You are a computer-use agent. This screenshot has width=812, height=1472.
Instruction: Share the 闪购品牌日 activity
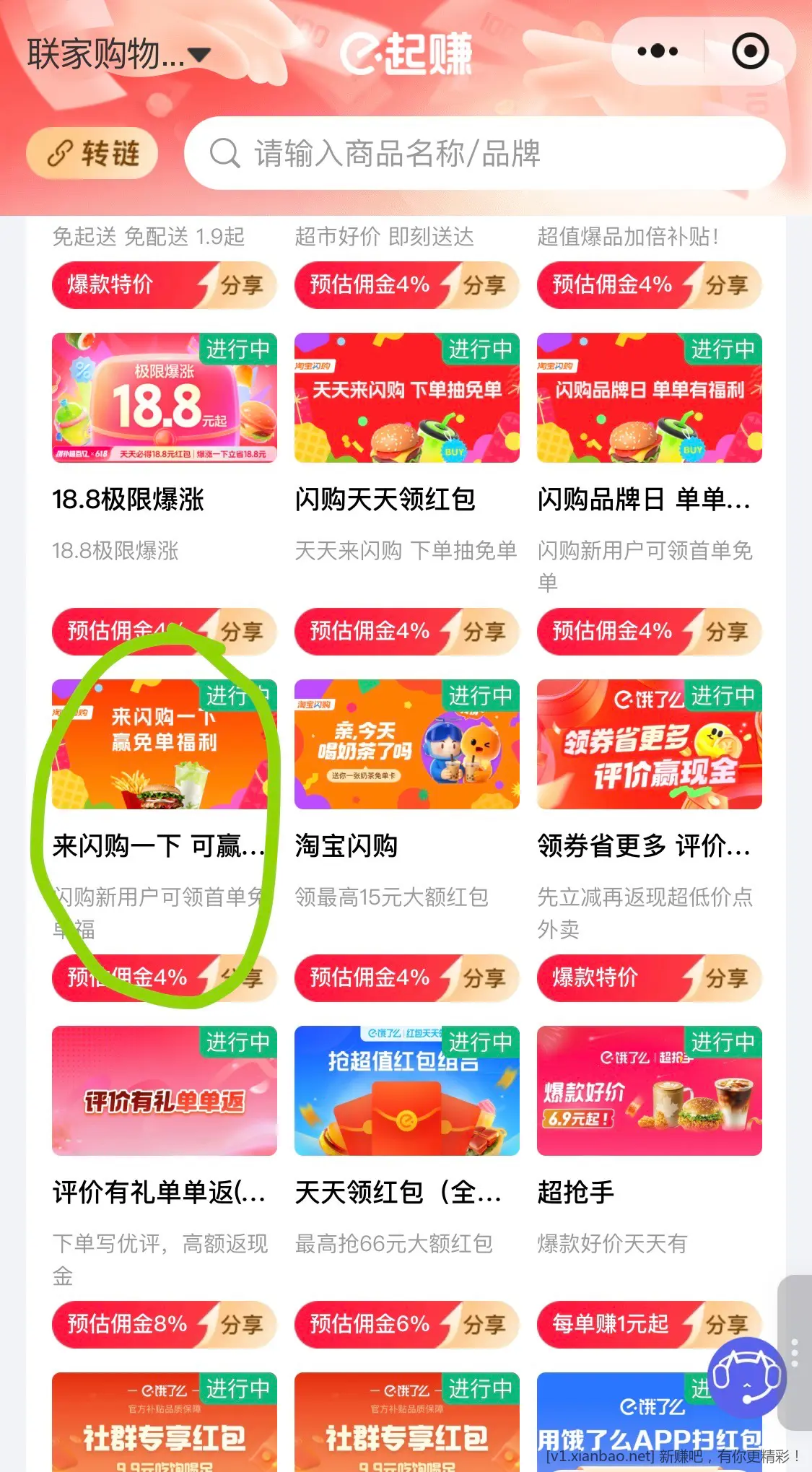tap(725, 632)
